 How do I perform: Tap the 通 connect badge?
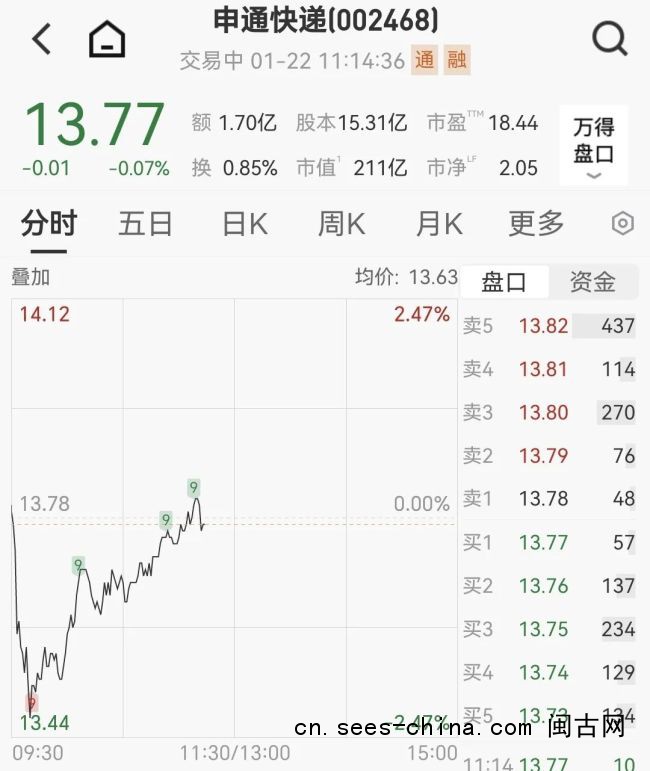click(x=425, y=61)
